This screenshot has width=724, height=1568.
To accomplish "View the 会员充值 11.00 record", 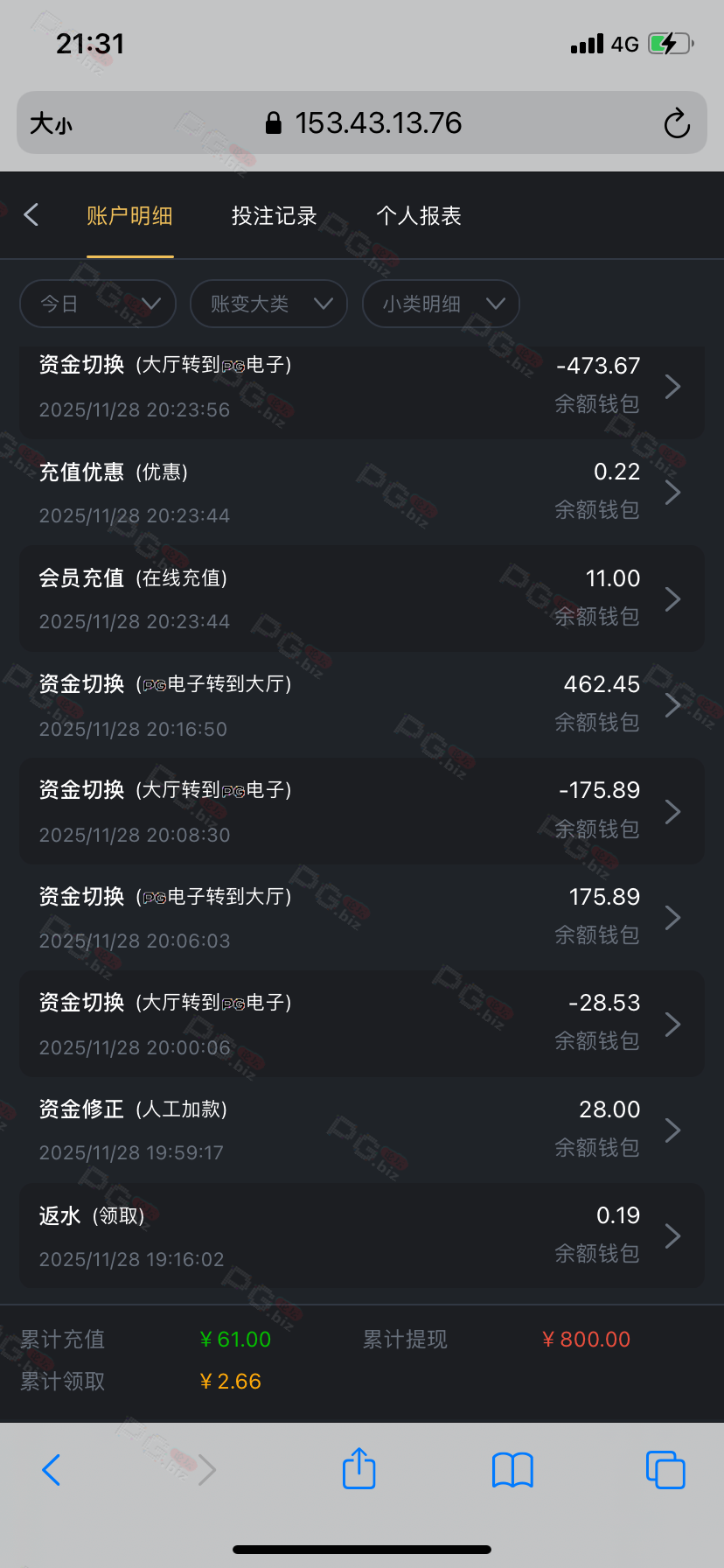I will click(x=361, y=599).
